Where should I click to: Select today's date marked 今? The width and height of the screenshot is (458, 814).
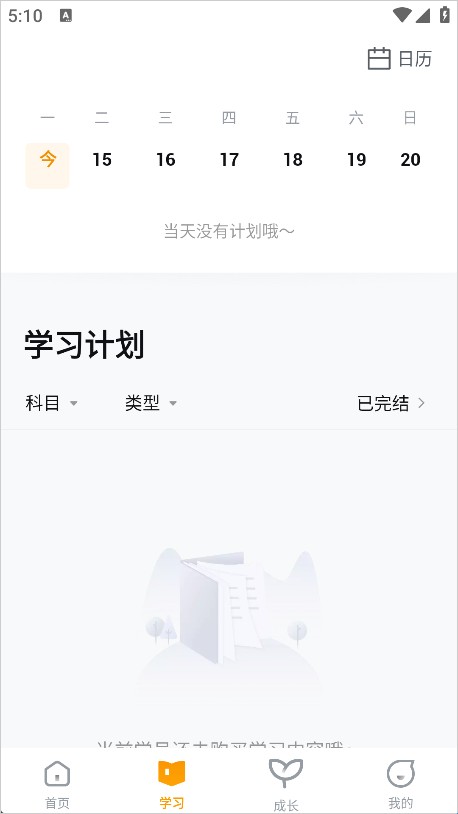pyautogui.click(x=47, y=165)
